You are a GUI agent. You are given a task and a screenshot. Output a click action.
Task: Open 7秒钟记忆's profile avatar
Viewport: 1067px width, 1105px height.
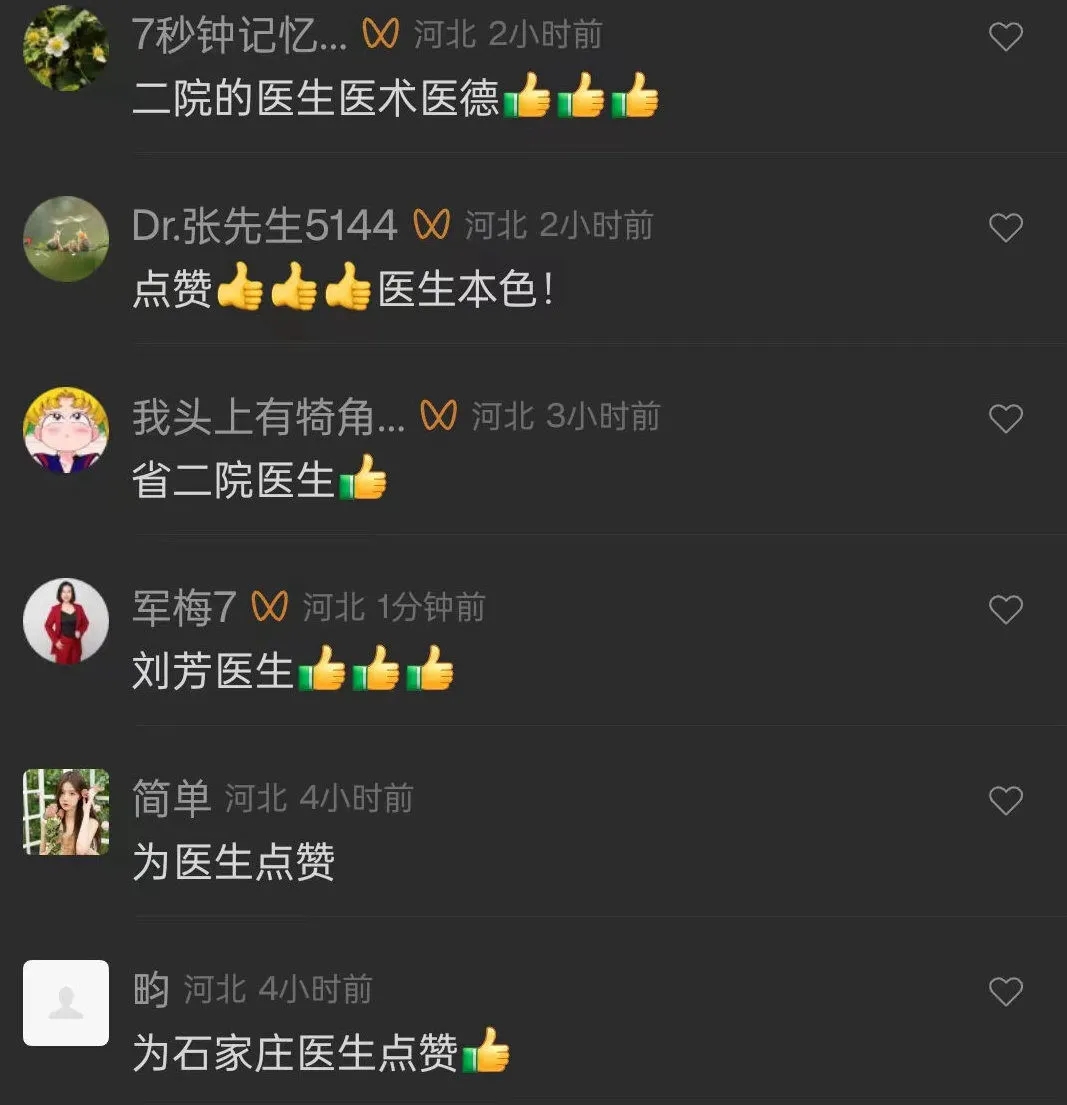coord(66,47)
